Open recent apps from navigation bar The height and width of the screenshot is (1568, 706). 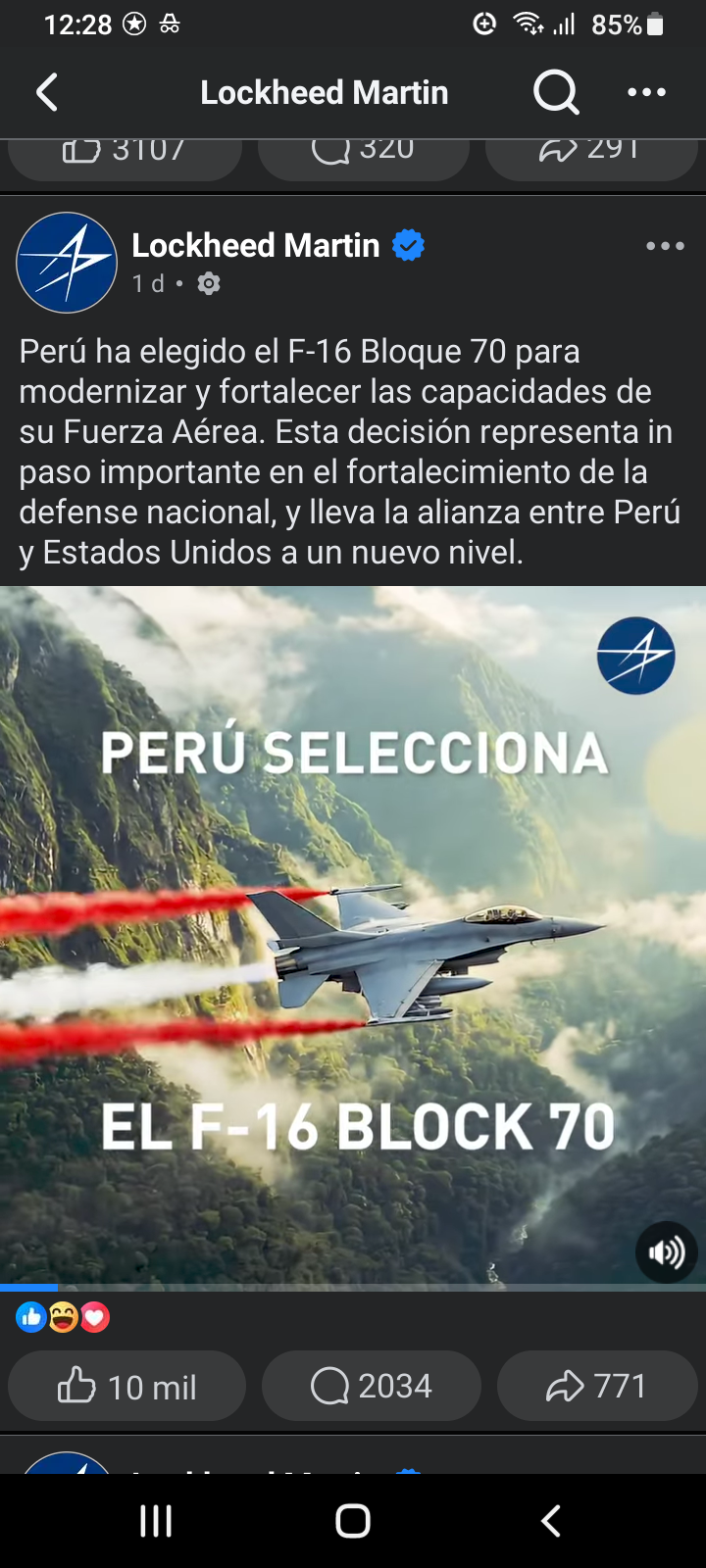(156, 1521)
